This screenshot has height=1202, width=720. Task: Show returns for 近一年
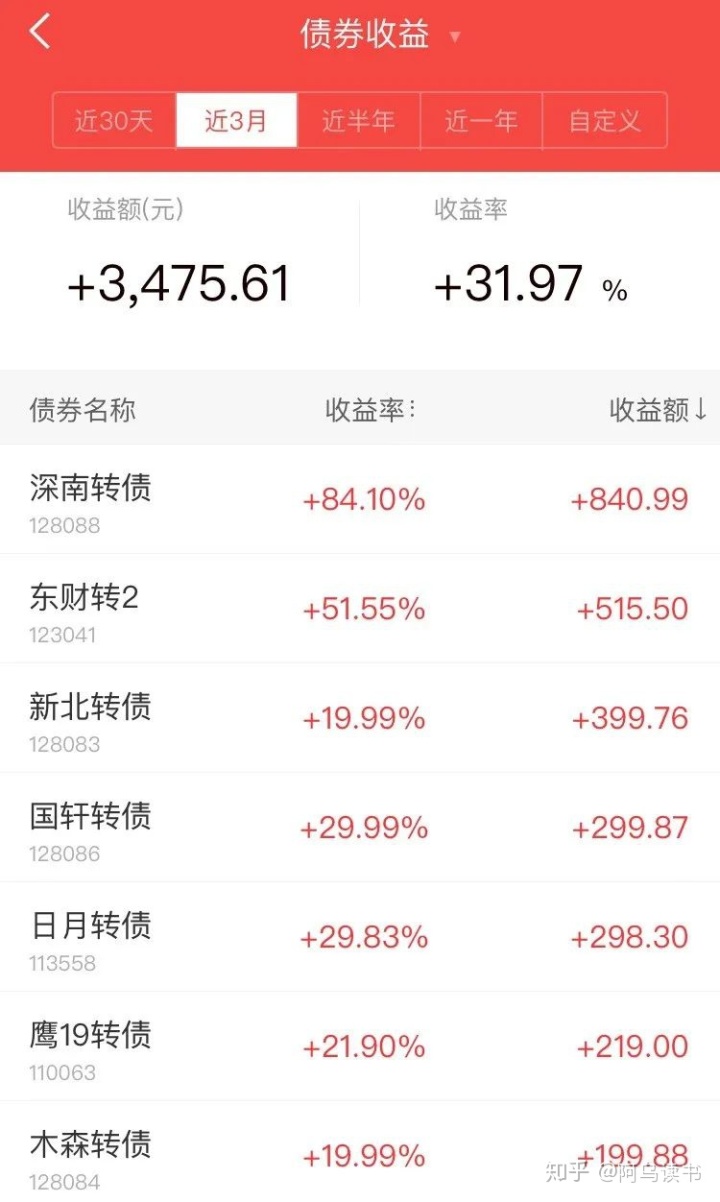point(481,121)
